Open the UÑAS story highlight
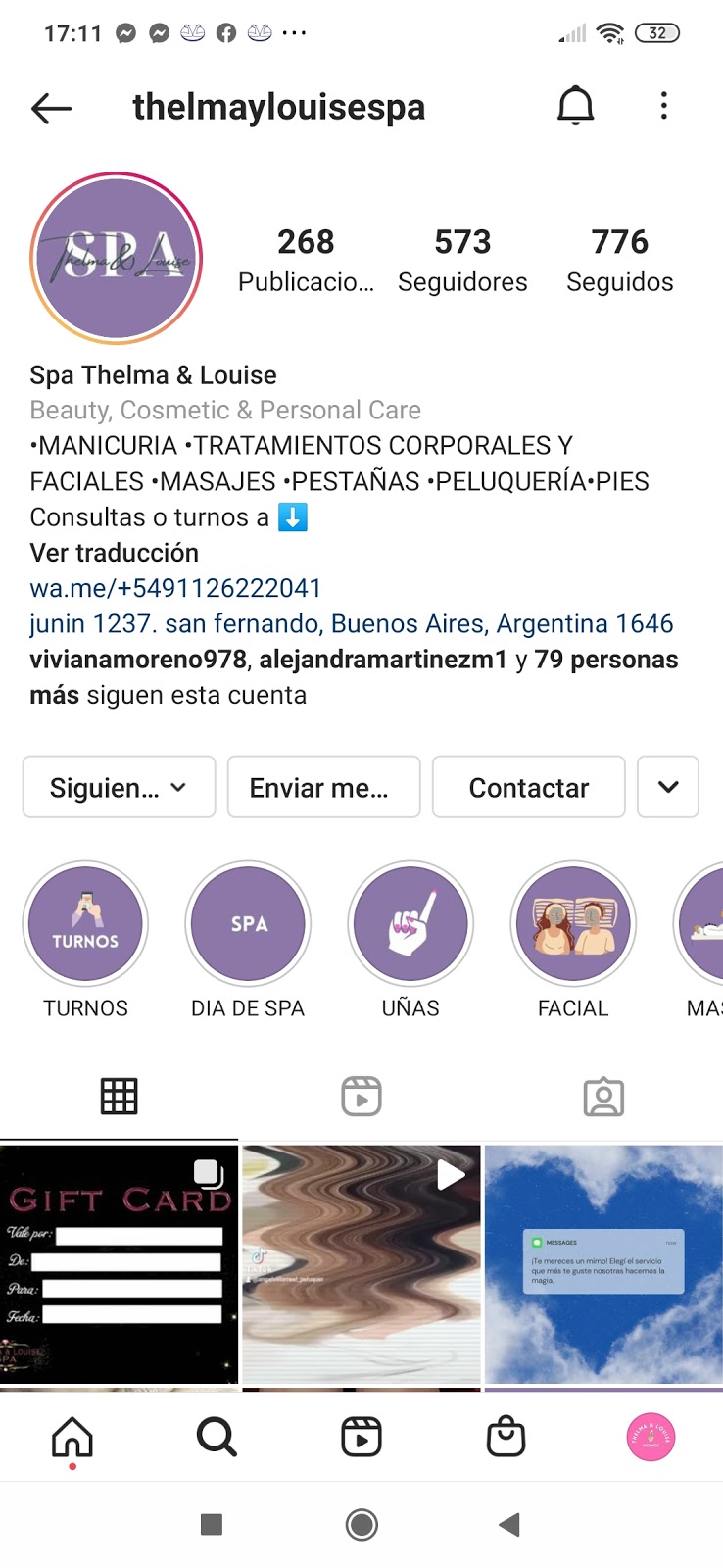The width and height of the screenshot is (723, 1568). coord(410,924)
